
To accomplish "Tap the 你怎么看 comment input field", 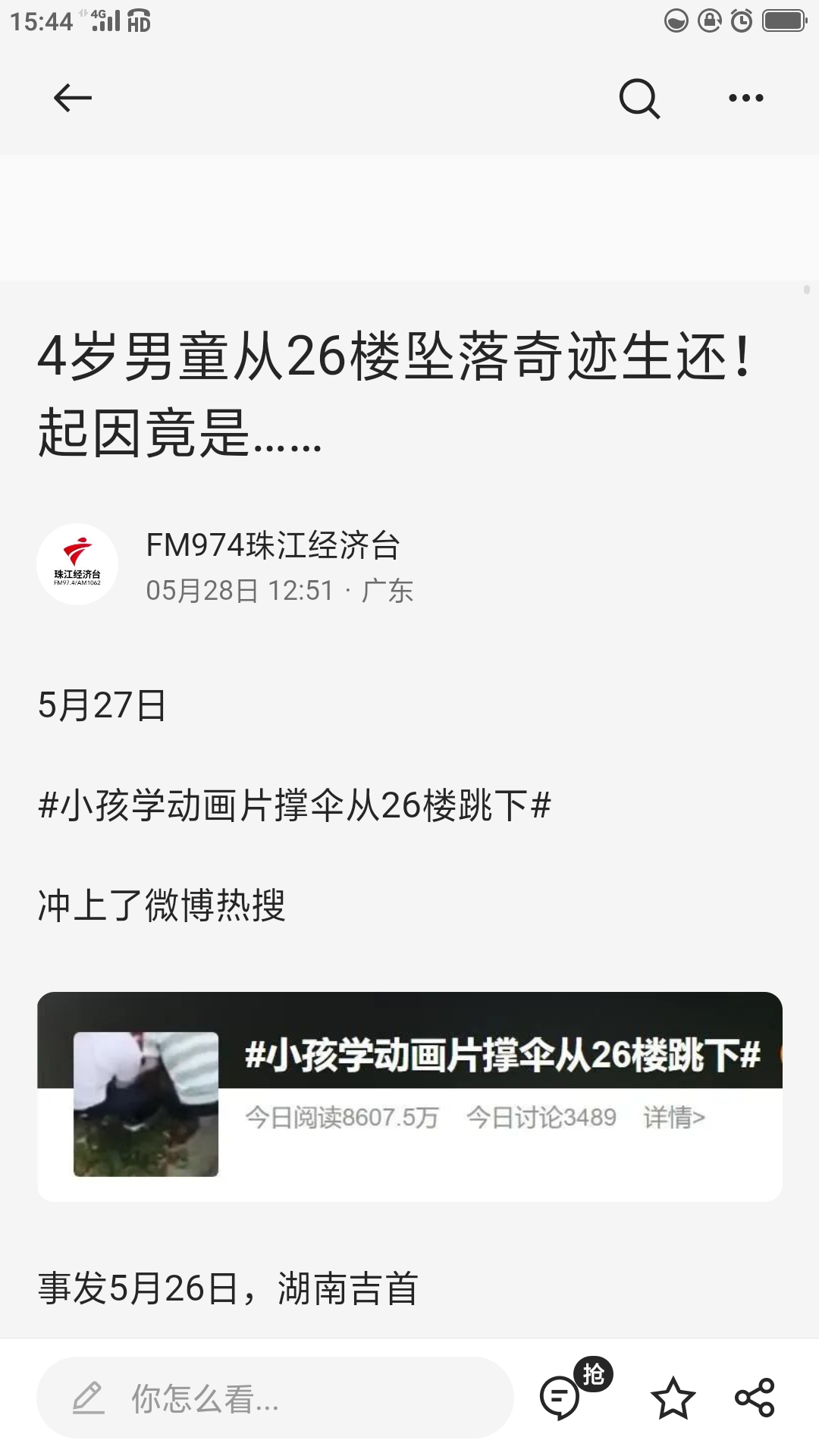I will [x=275, y=1398].
